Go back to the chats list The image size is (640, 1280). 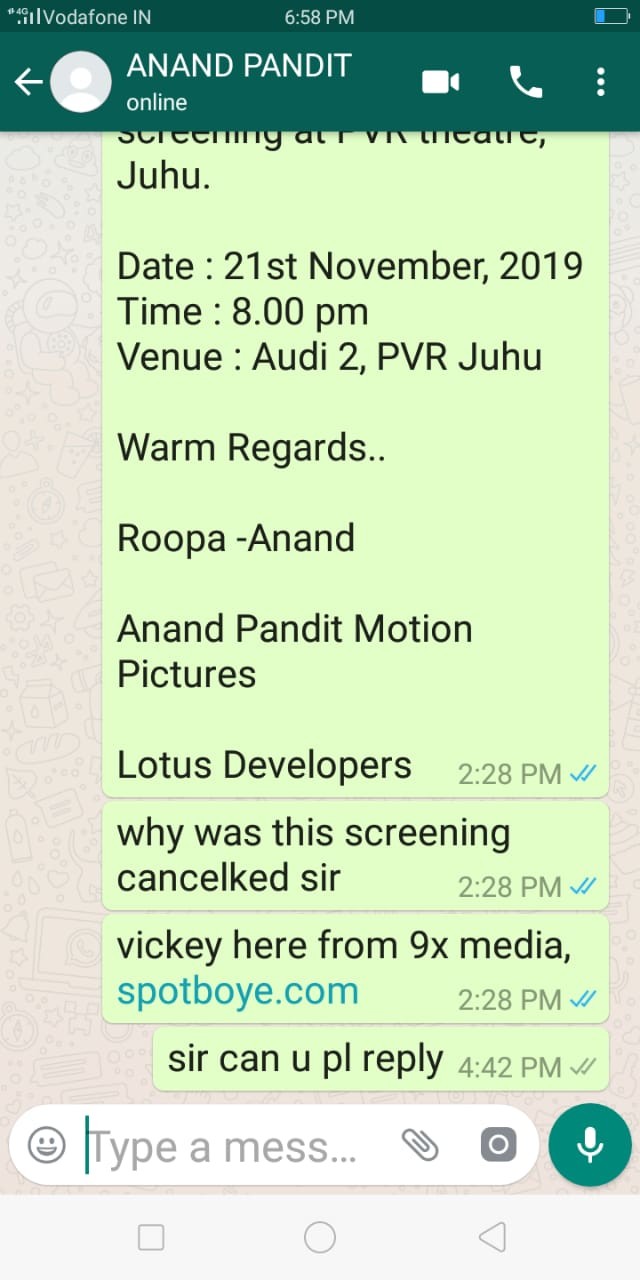click(x=28, y=82)
